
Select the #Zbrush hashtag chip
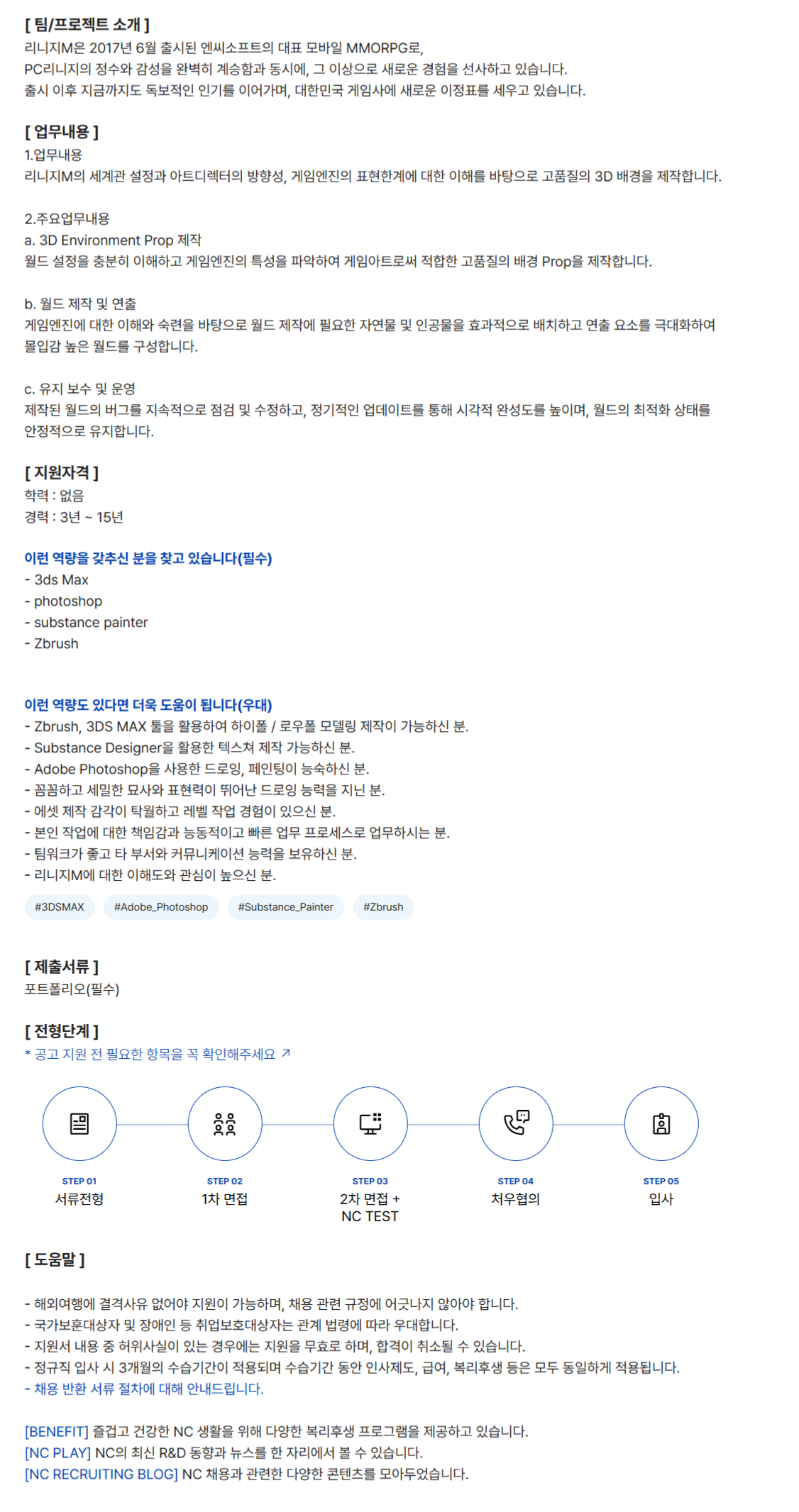click(383, 906)
